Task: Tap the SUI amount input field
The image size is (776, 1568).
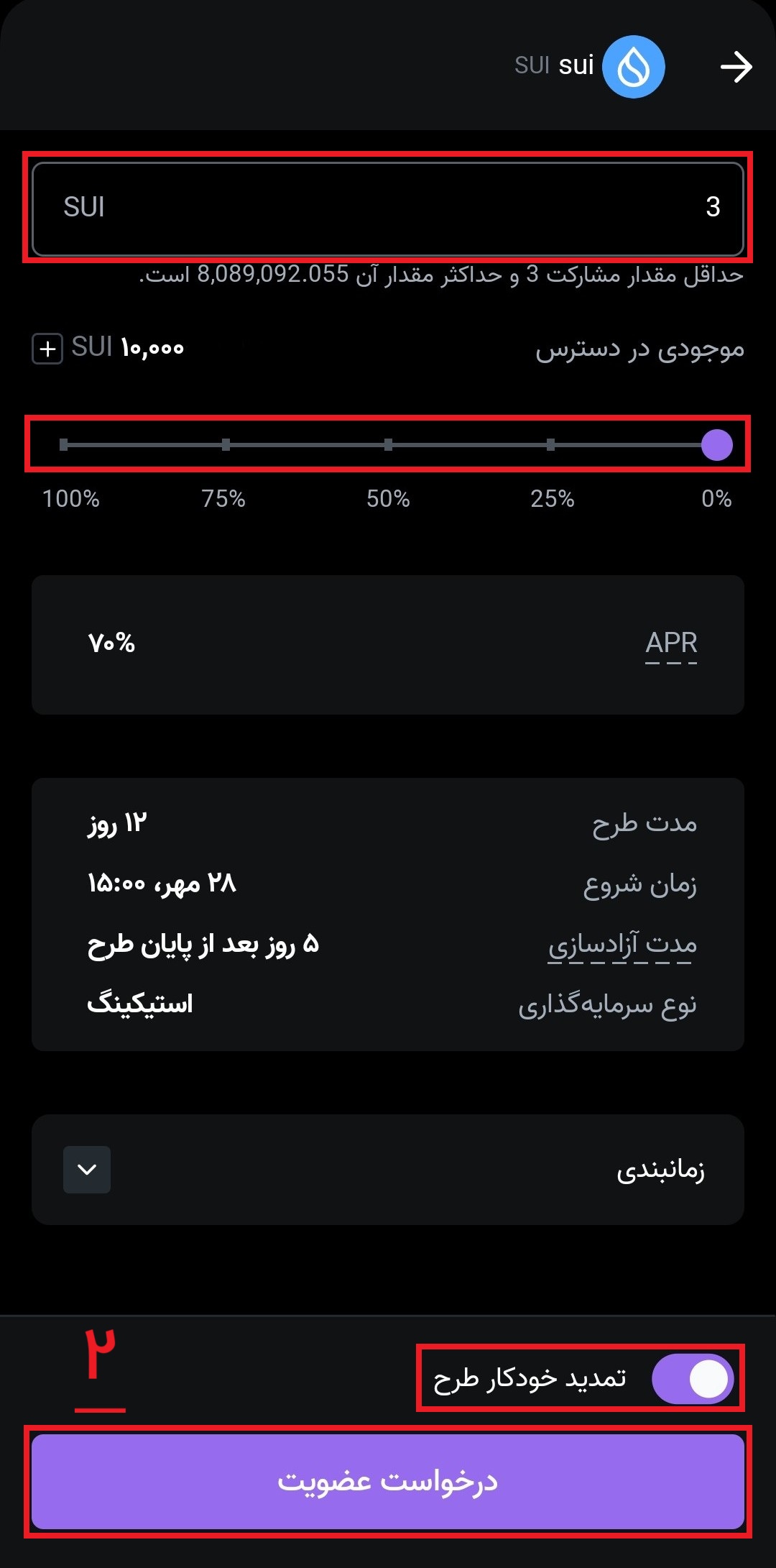Action: 388,208
